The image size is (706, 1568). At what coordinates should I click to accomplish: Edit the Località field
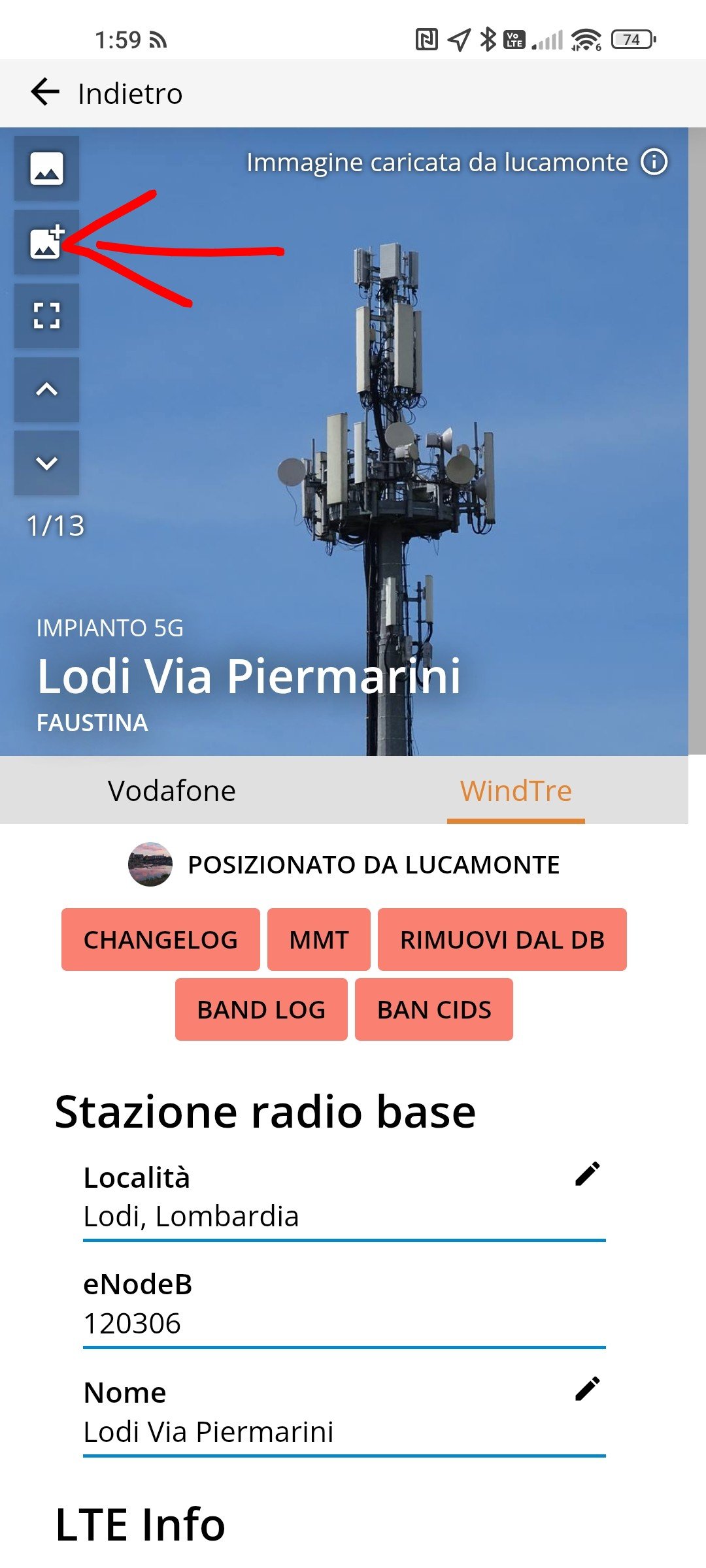pos(587,1174)
